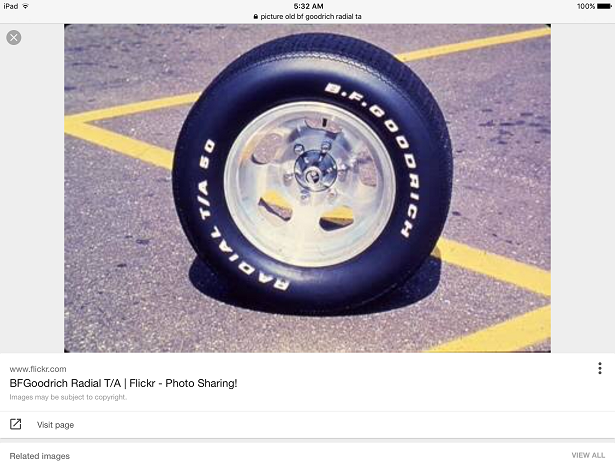The height and width of the screenshot is (461, 615).
Task: Close the image viewer
Action: (x=14, y=37)
